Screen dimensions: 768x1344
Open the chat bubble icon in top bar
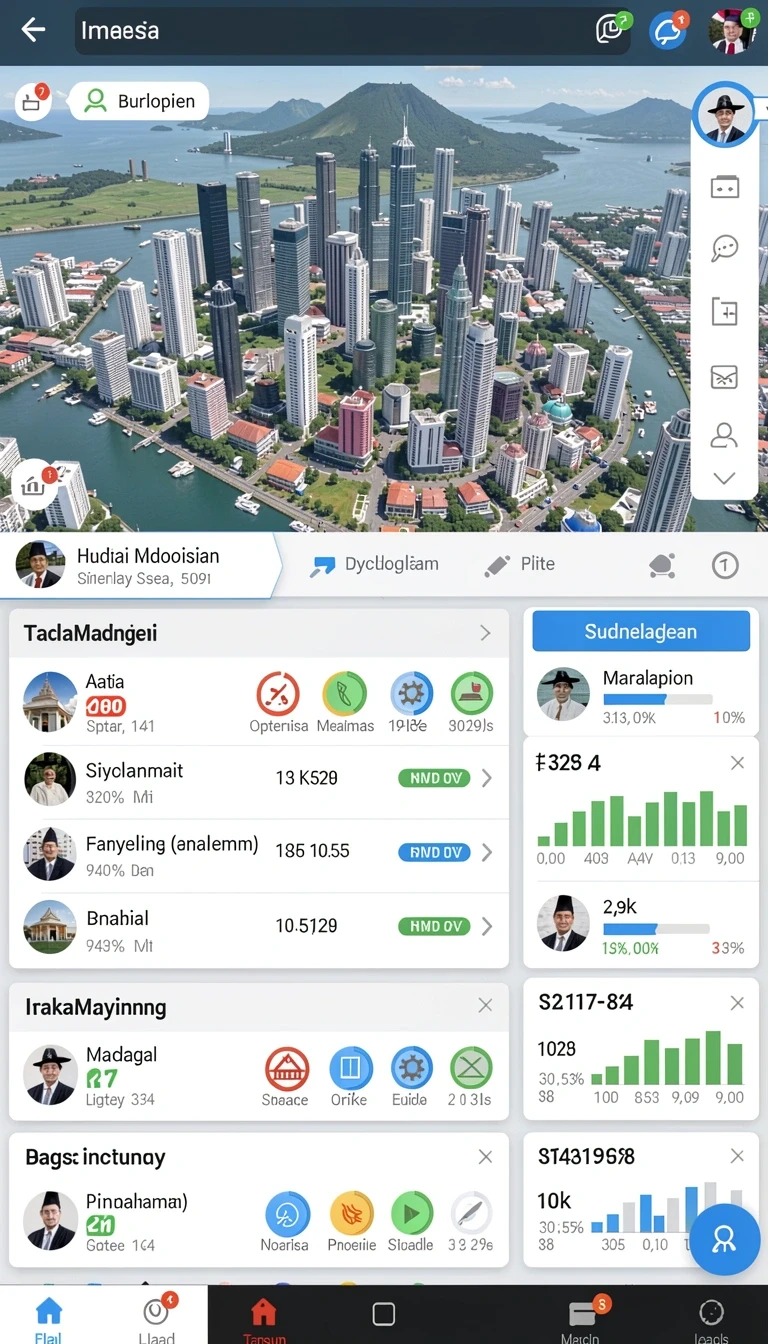tap(667, 31)
